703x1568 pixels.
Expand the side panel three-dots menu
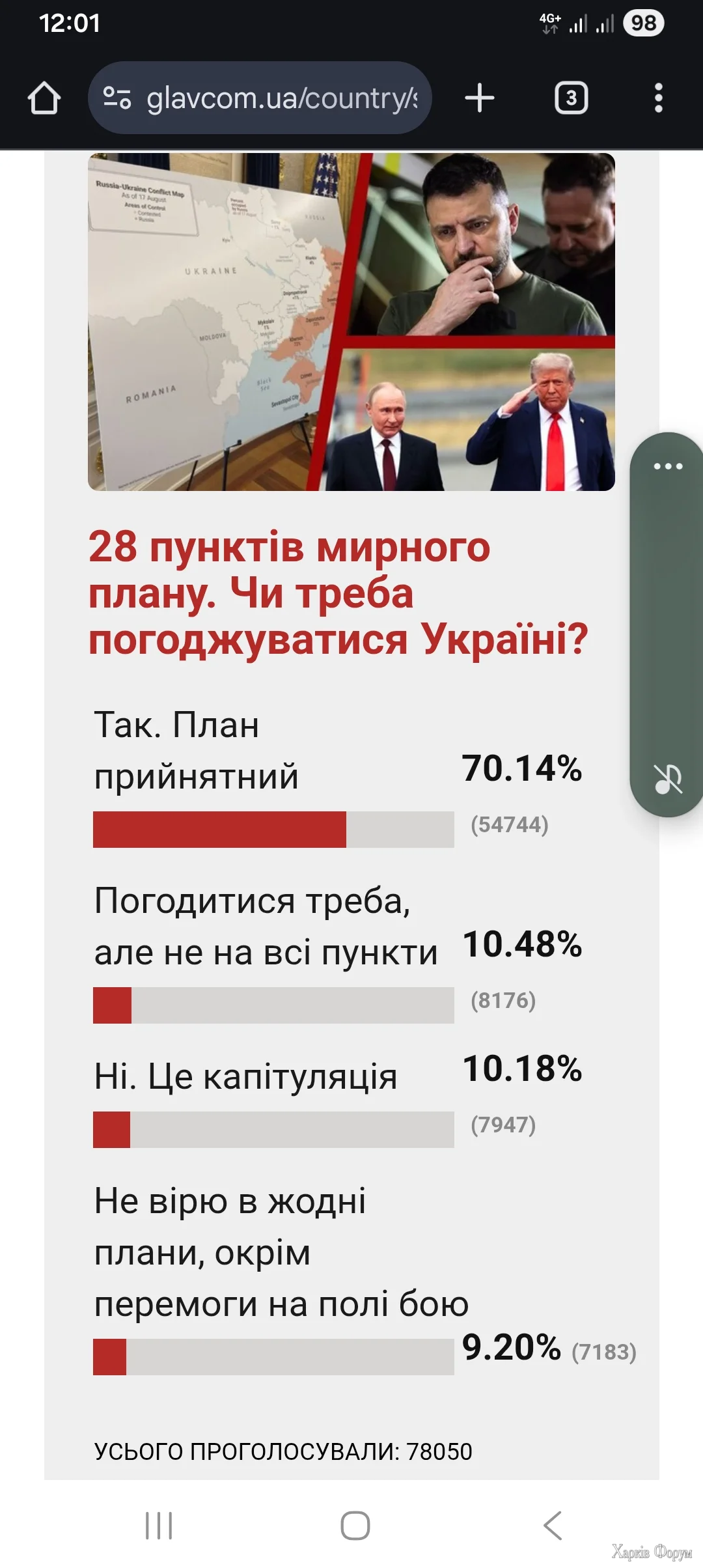point(668,466)
